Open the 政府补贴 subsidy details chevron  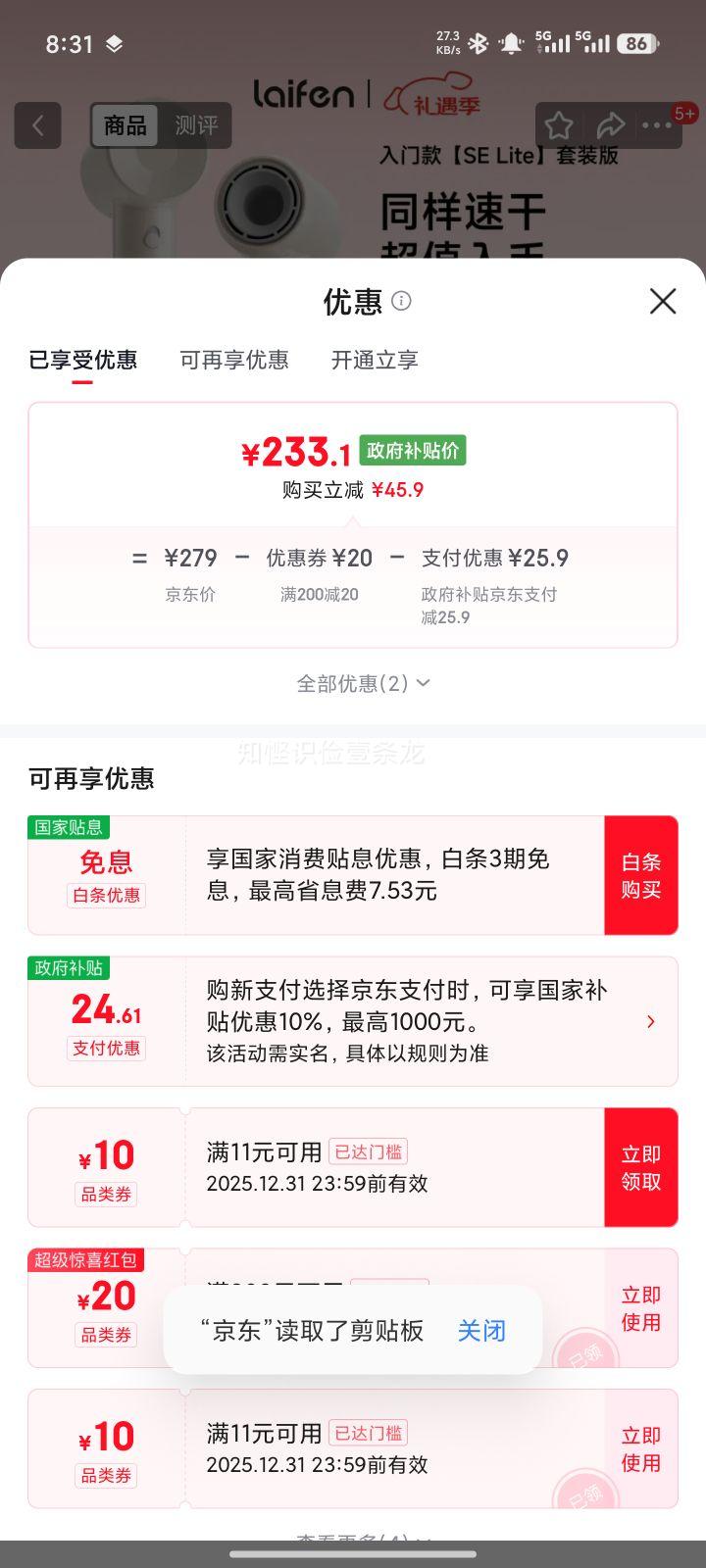[x=651, y=1021]
